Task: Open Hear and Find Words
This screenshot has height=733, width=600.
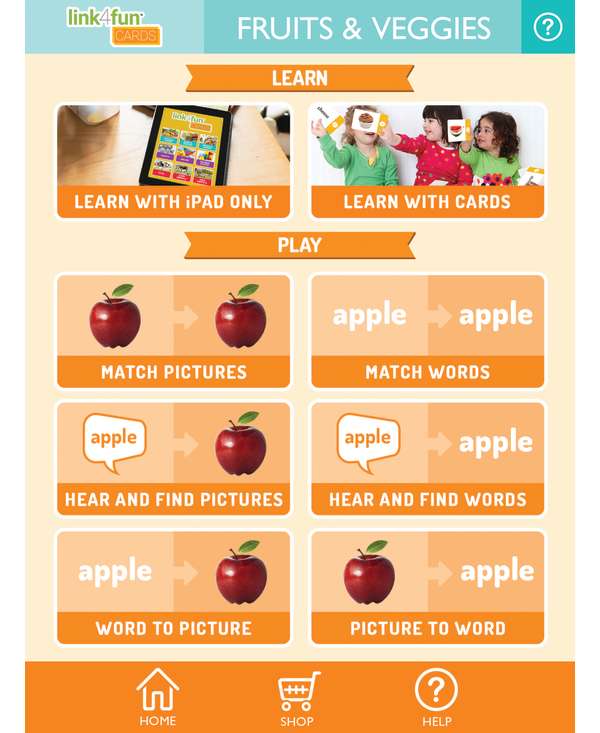Action: (427, 458)
